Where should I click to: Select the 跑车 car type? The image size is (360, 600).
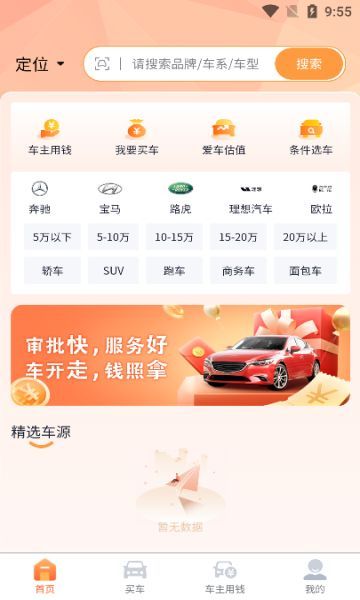(174, 271)
